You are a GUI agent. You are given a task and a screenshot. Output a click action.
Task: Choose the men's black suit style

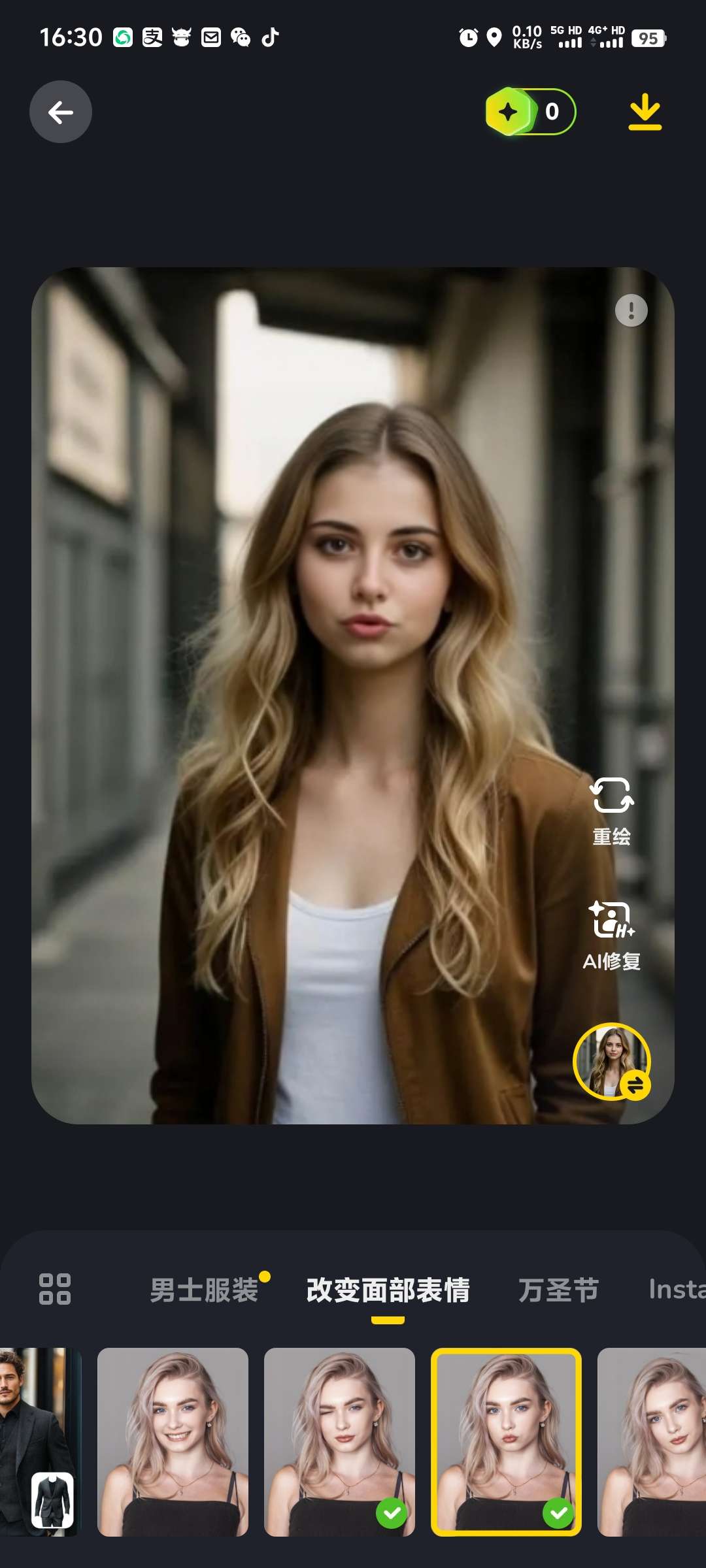pyautogui.click(x=39, y=1442)
